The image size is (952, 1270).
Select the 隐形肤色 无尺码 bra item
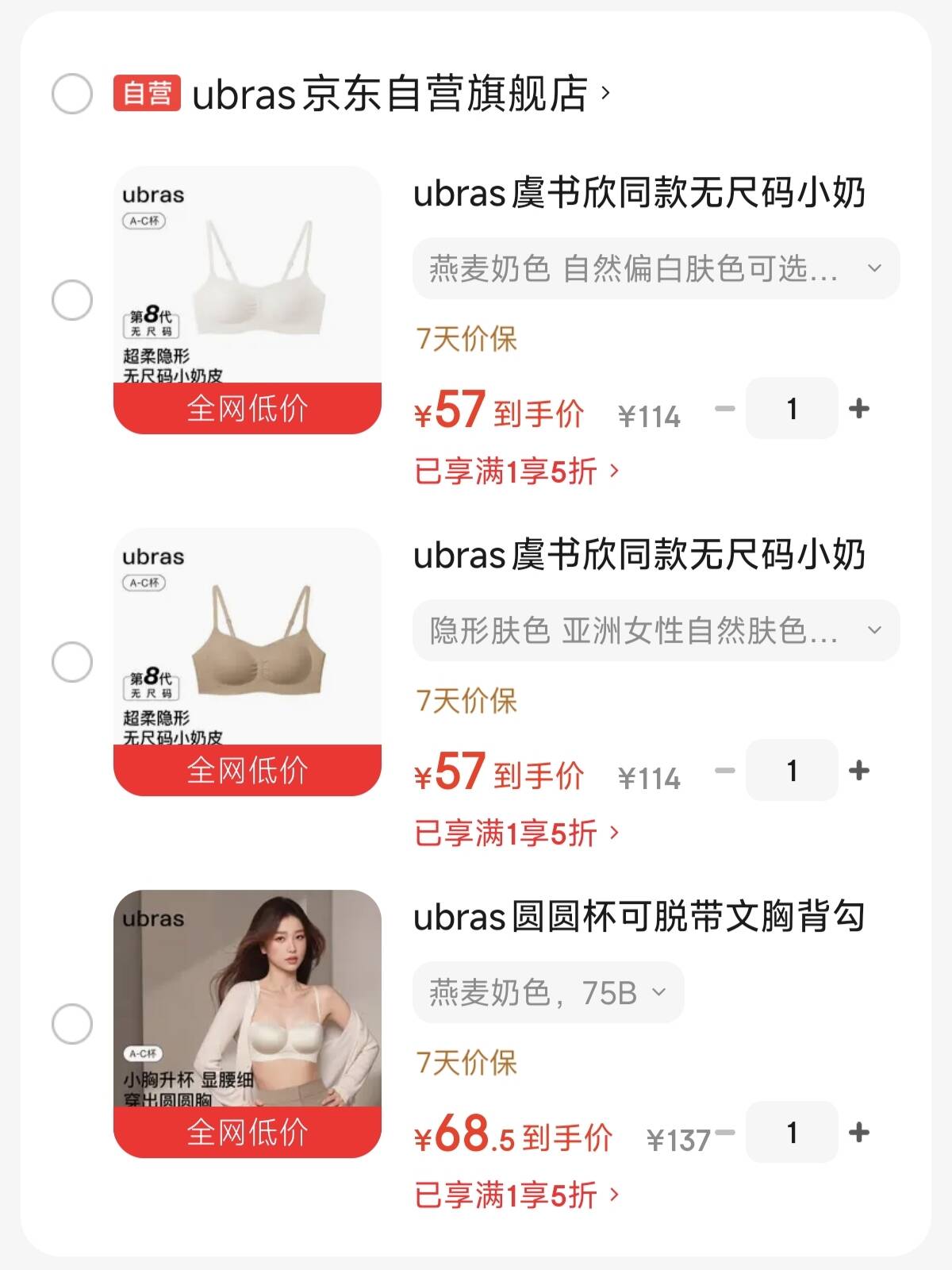point(72,662)
